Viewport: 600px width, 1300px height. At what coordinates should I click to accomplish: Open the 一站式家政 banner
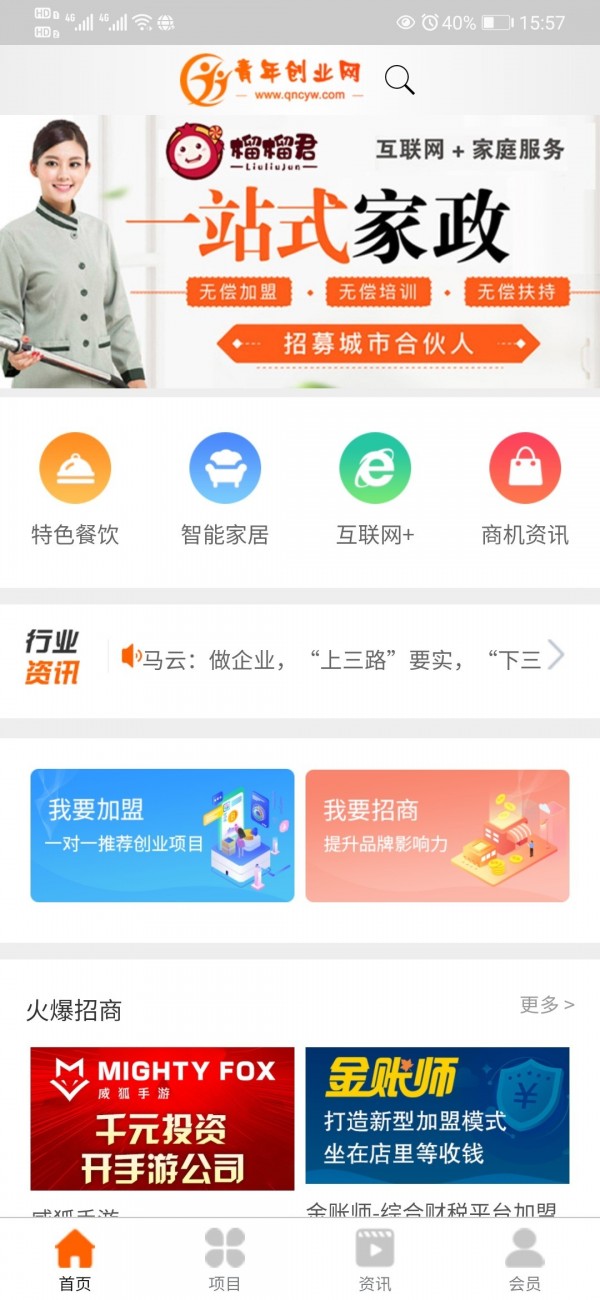click(300, 252)
